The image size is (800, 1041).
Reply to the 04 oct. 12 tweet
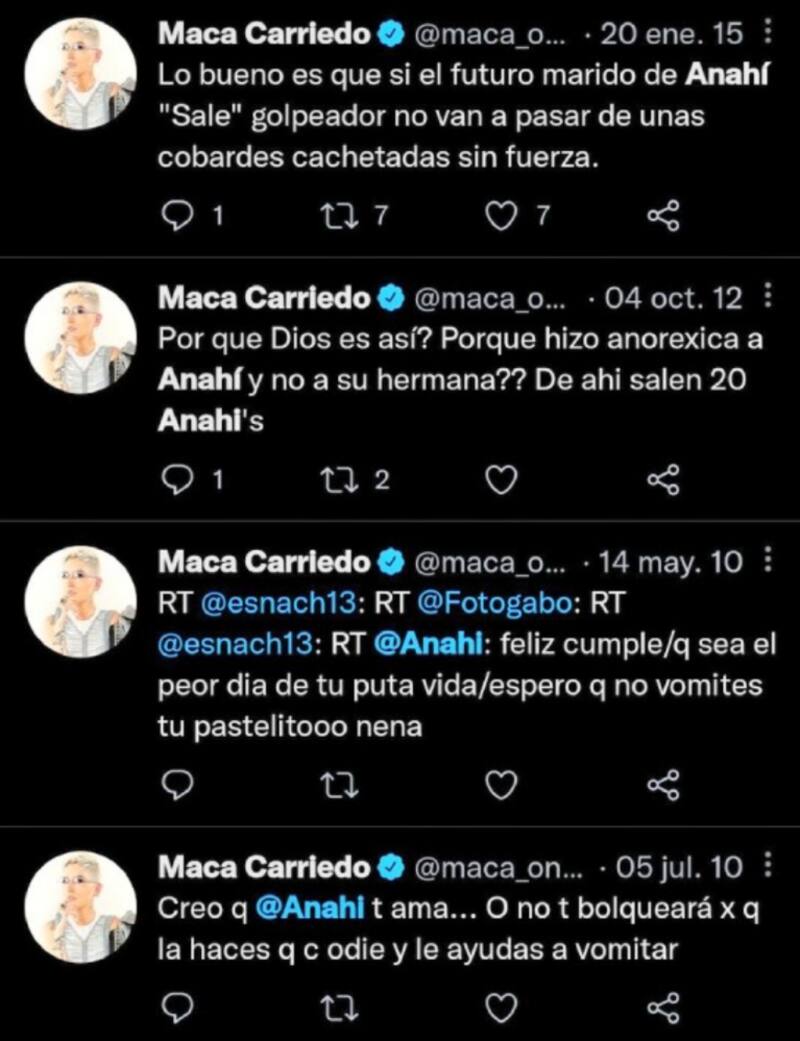176,481
